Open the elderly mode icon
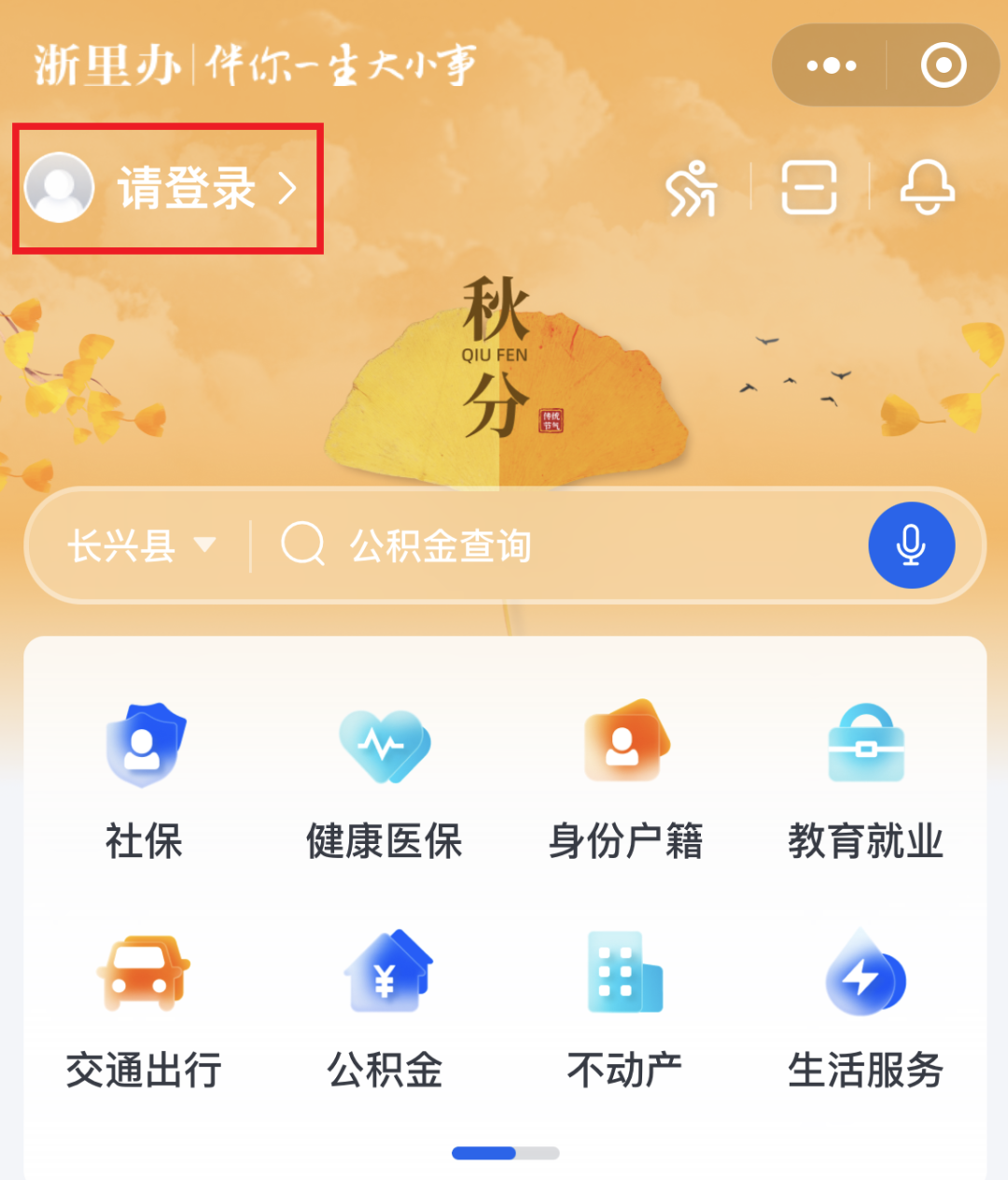Viewport: 1008px width, 1180px height. (692, 188)
